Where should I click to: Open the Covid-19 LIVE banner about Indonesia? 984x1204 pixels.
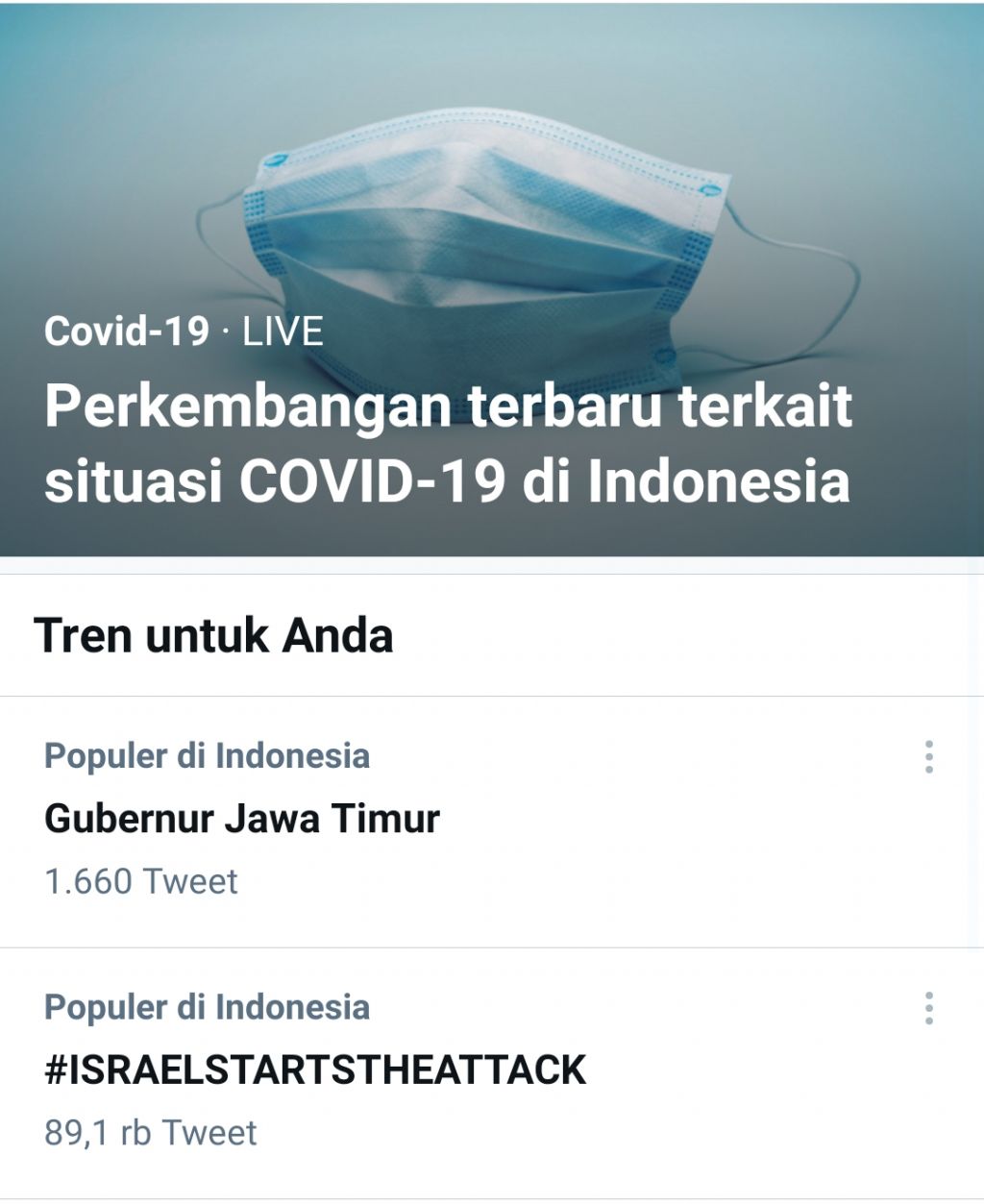(448, 442)
